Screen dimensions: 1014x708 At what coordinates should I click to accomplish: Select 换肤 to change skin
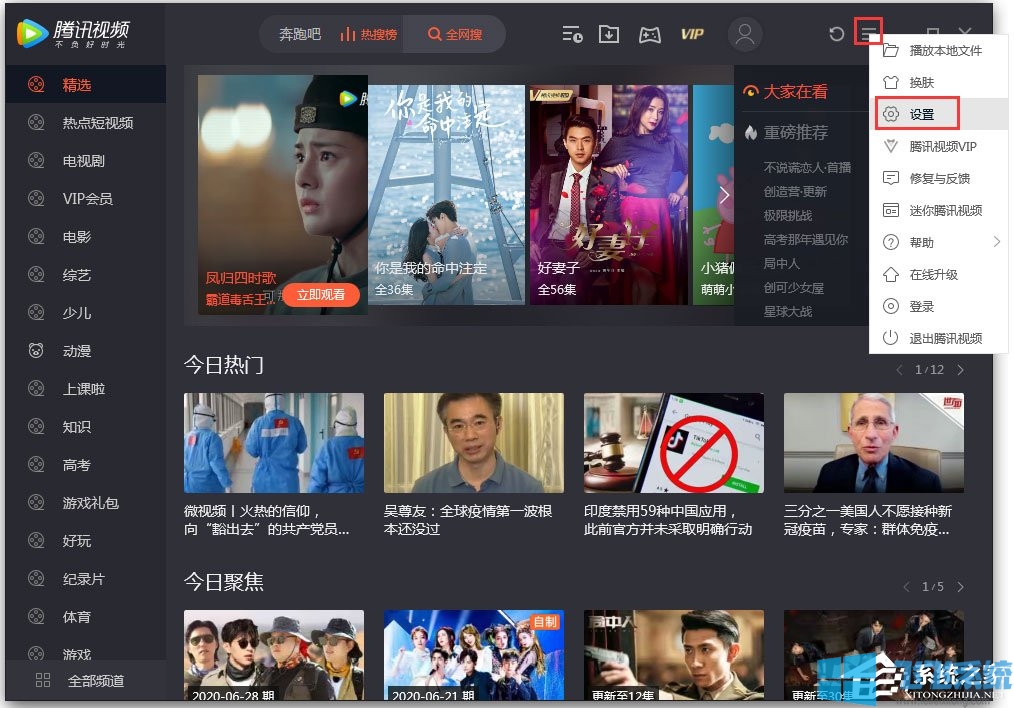[x=920, y=83]
